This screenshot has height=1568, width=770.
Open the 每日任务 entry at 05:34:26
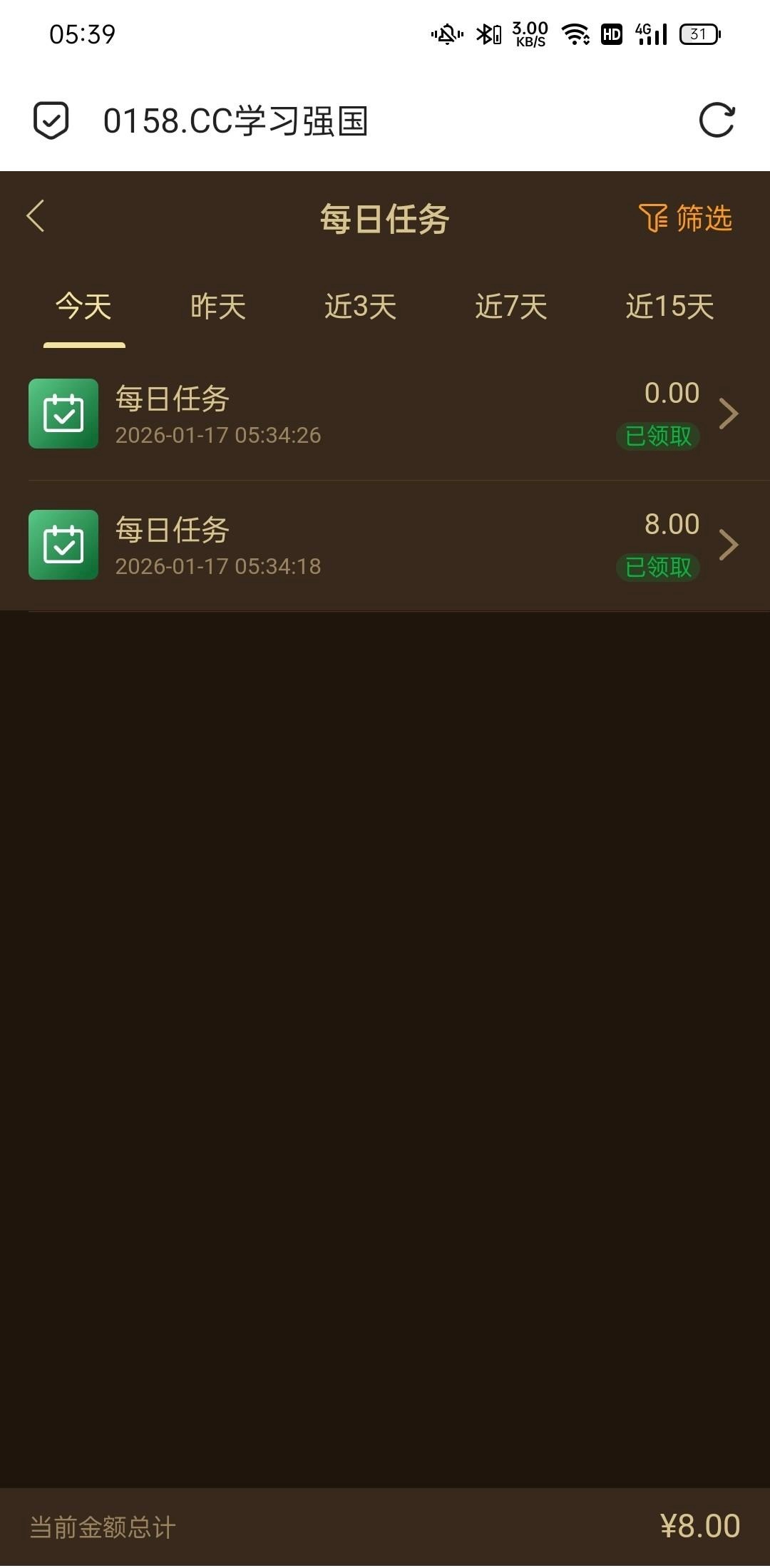pyautogui.click(x=385, y=414)
